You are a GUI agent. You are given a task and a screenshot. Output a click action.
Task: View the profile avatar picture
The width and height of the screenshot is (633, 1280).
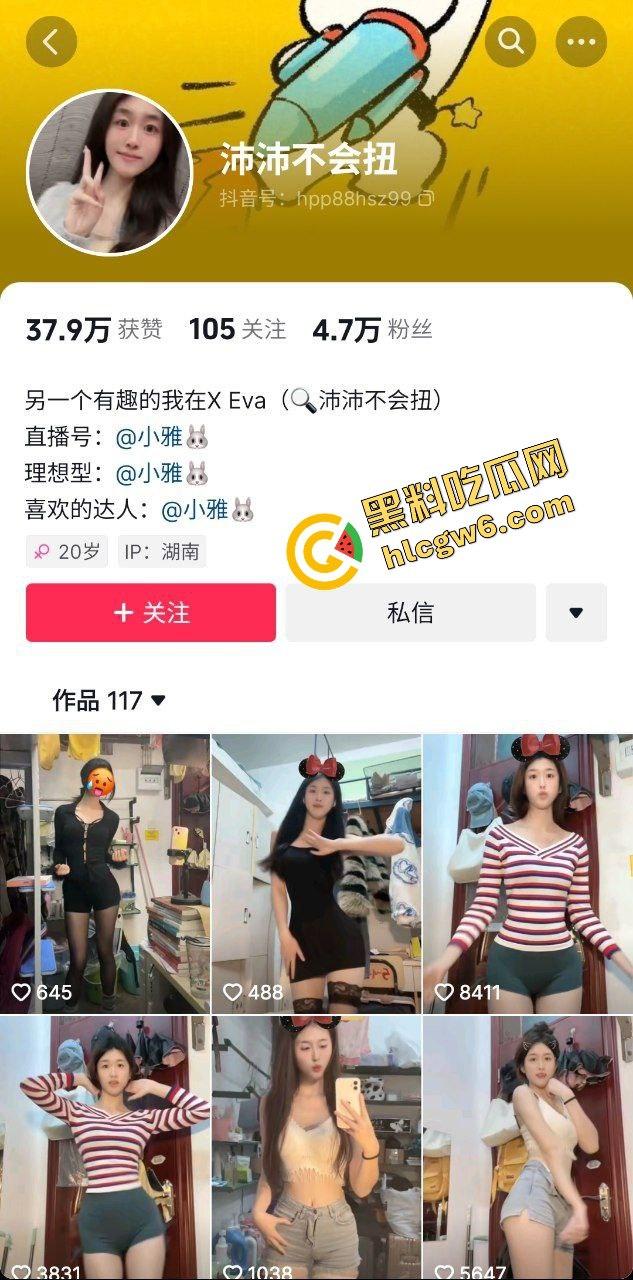[108, 172]
